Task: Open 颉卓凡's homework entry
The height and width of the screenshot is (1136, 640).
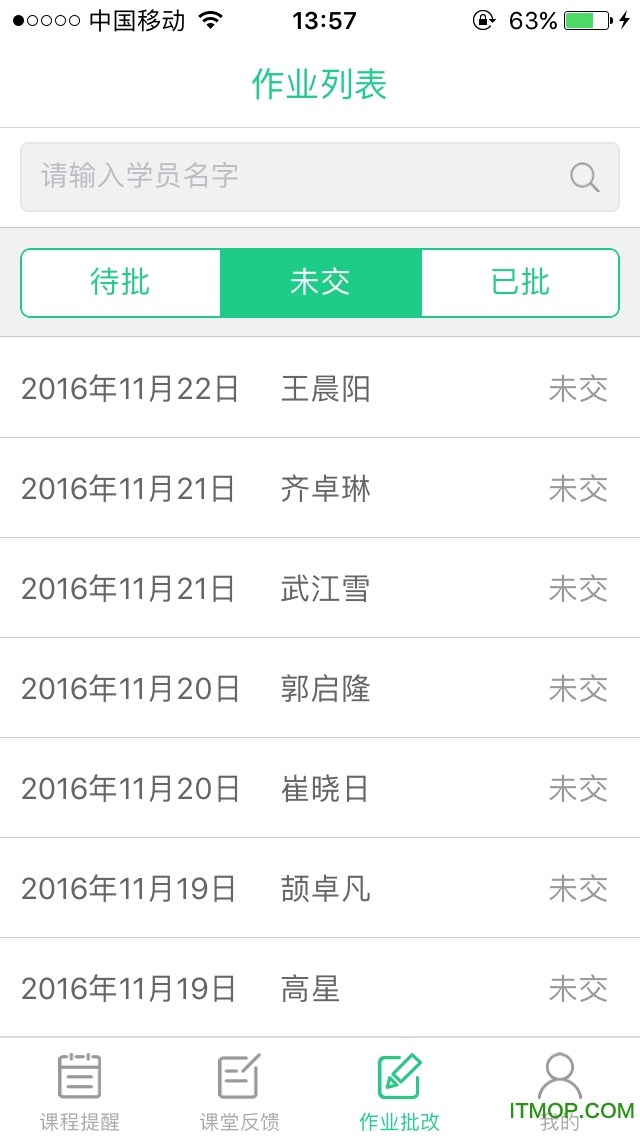Action: click(320, 888)
